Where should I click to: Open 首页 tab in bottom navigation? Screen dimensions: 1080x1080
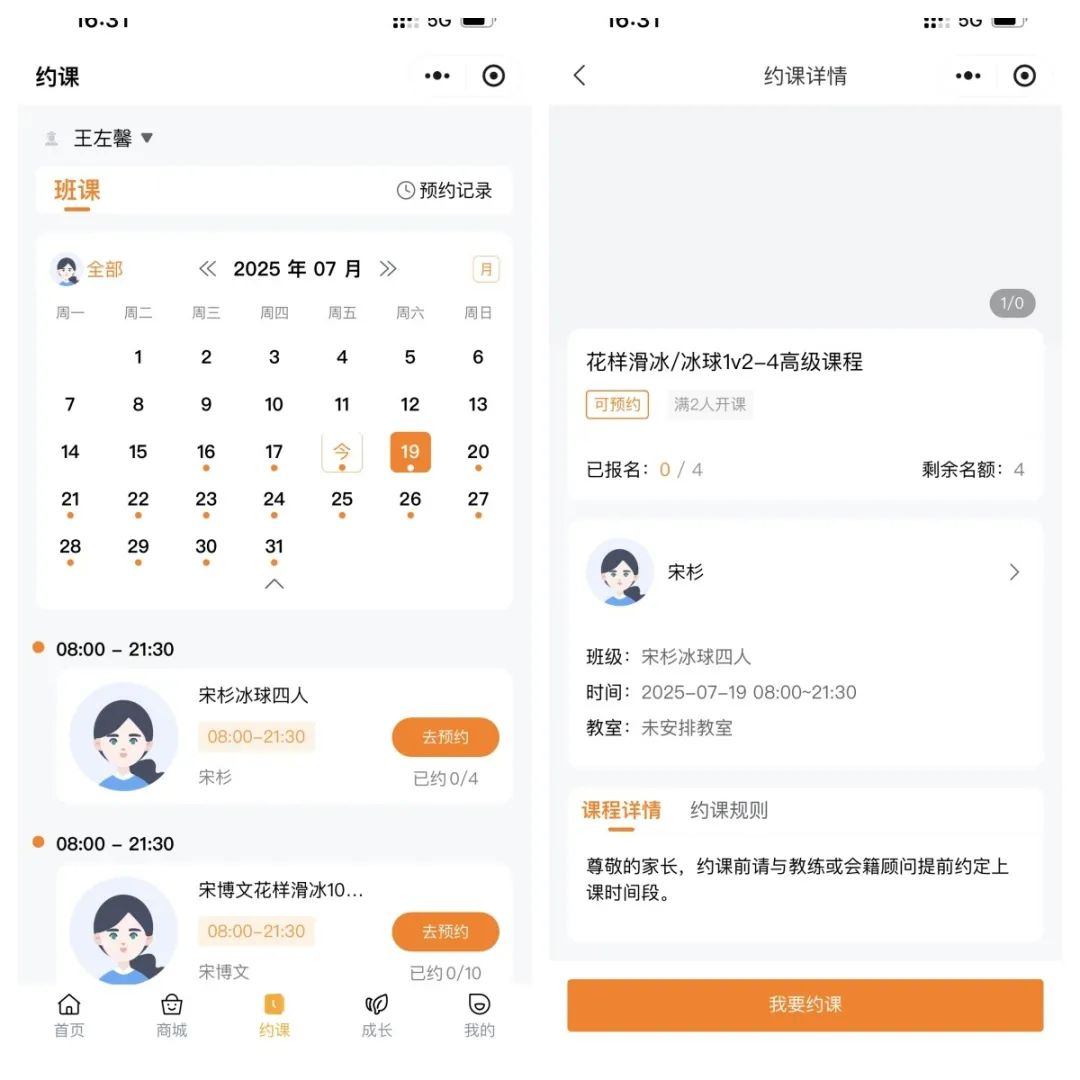tap(69, 1015)
